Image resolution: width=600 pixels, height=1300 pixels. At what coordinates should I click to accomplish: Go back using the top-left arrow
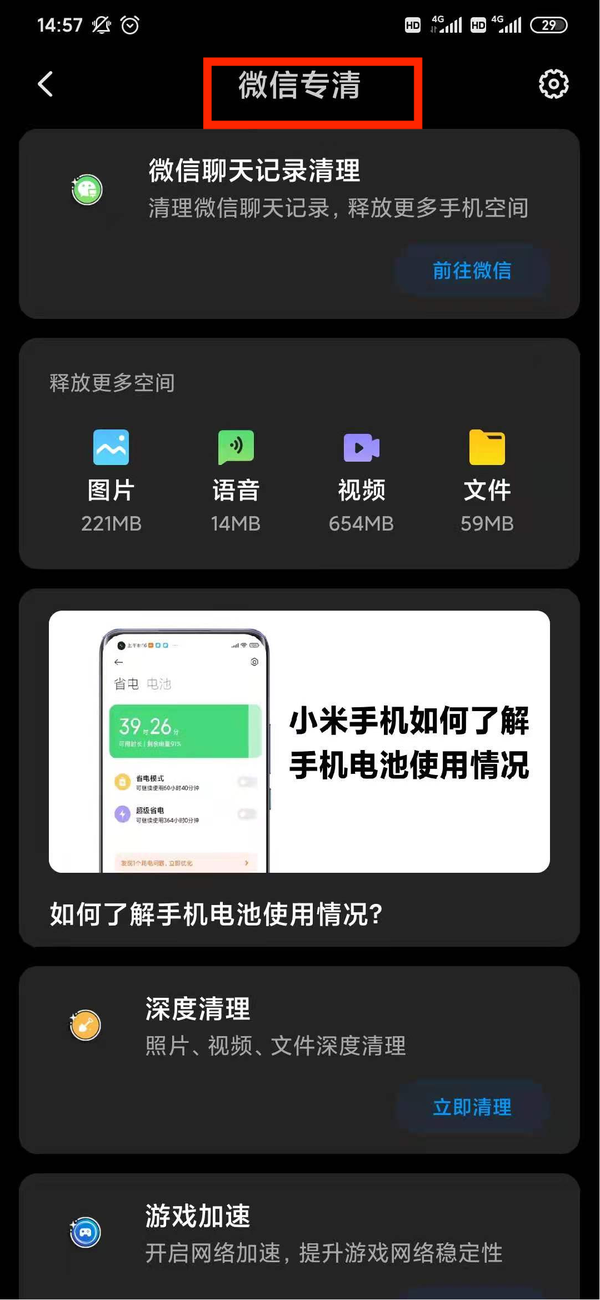coord(45,84)
